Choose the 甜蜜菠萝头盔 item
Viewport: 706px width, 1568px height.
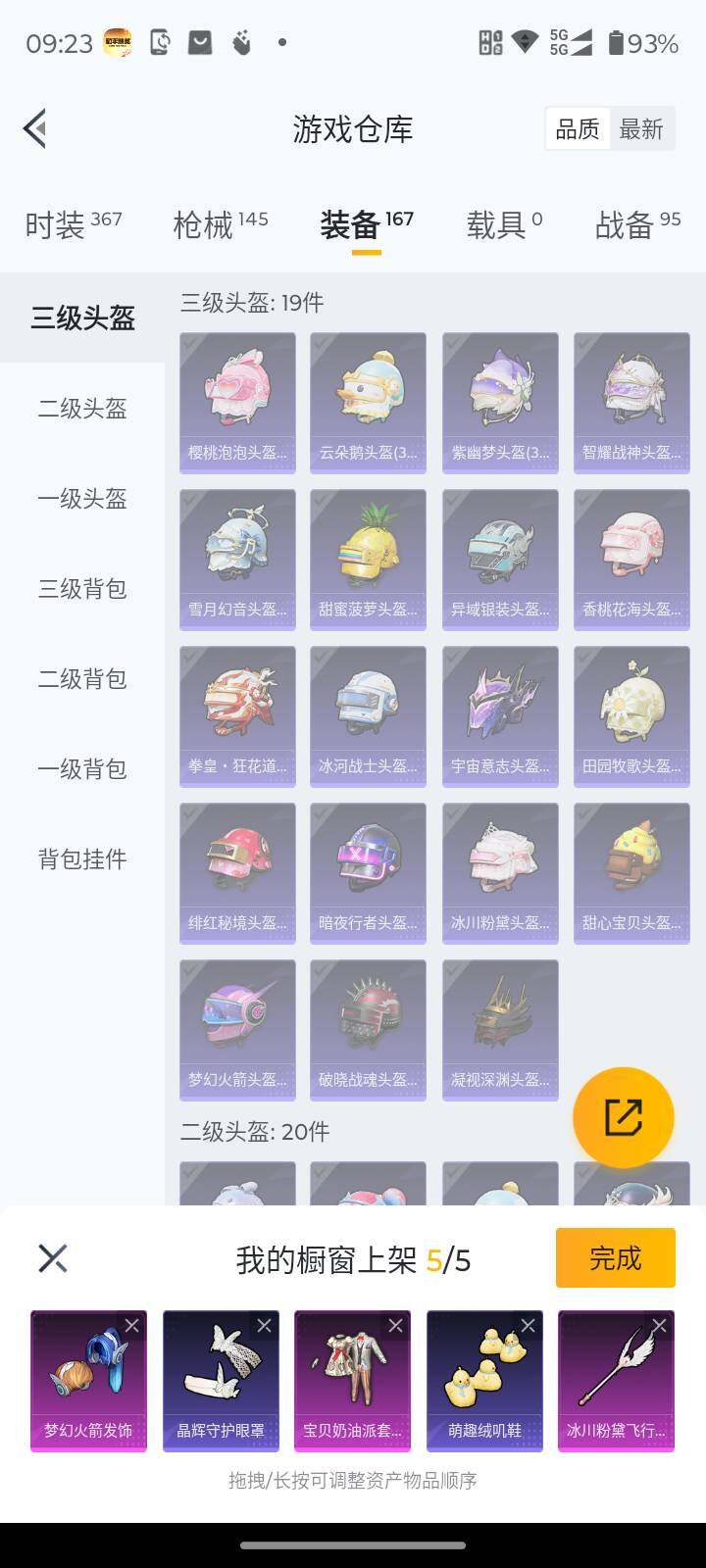pyautogui.click(x=368, y=560)
